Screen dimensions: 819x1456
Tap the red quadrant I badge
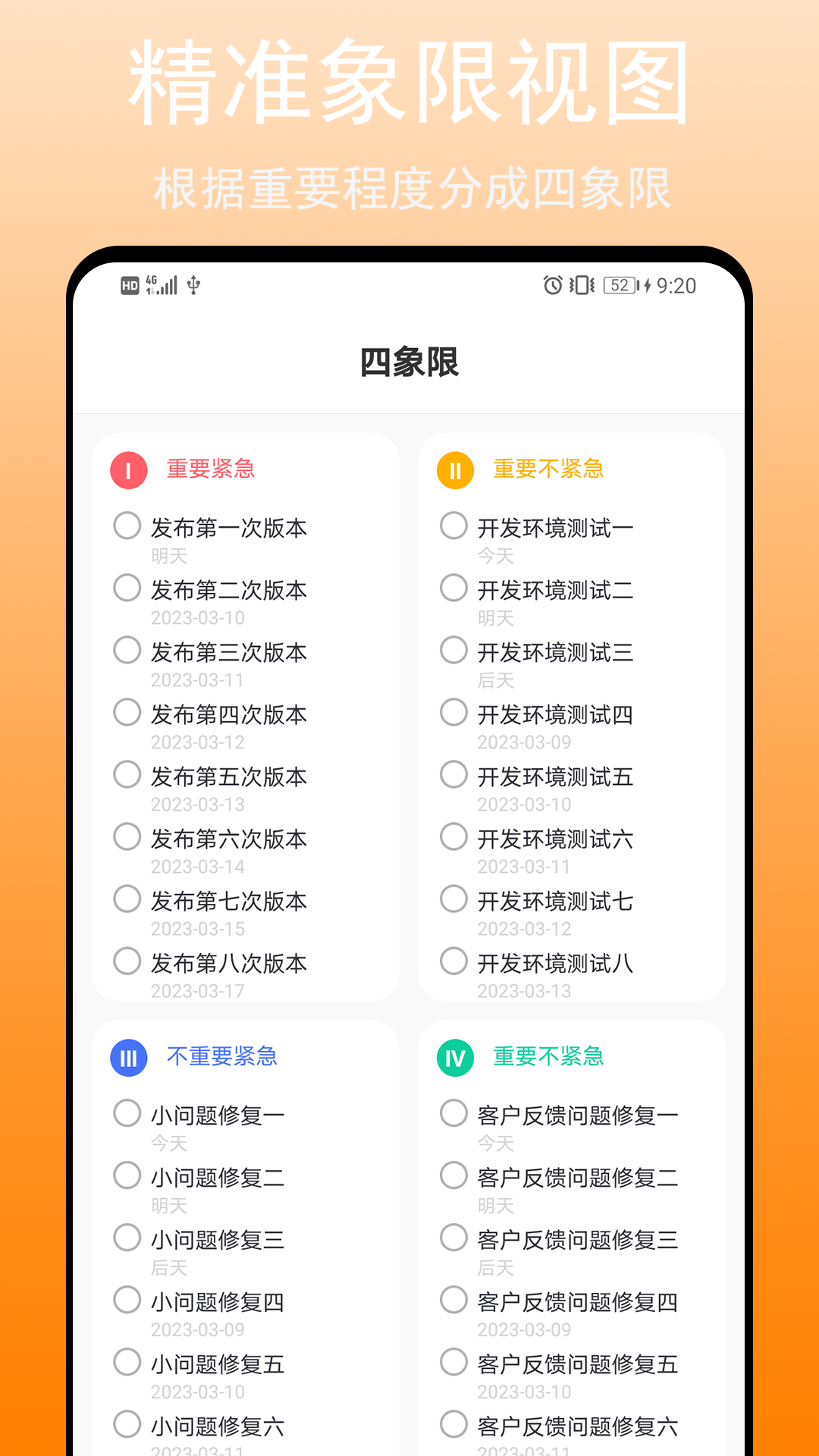127,469
